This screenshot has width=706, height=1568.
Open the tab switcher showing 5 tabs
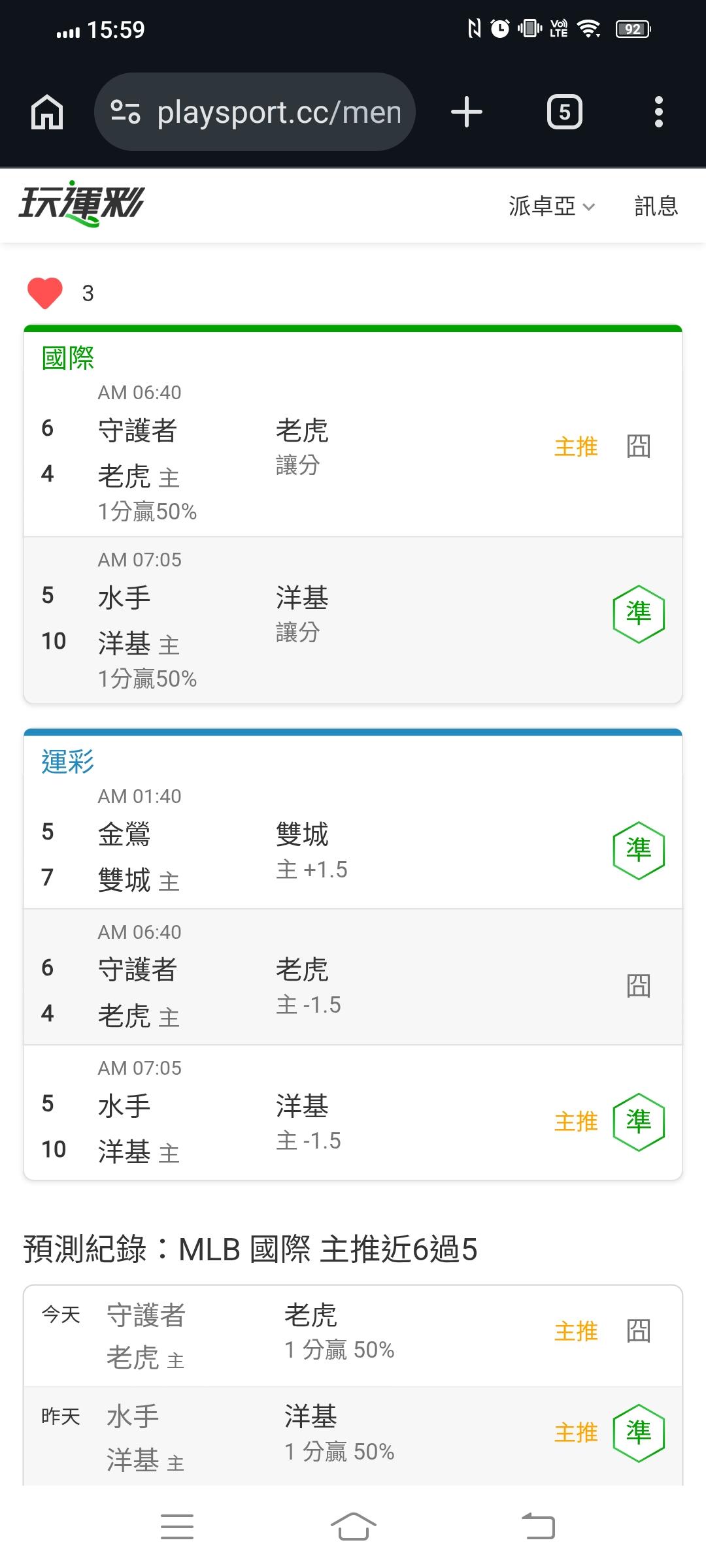[x=564, y=112]
